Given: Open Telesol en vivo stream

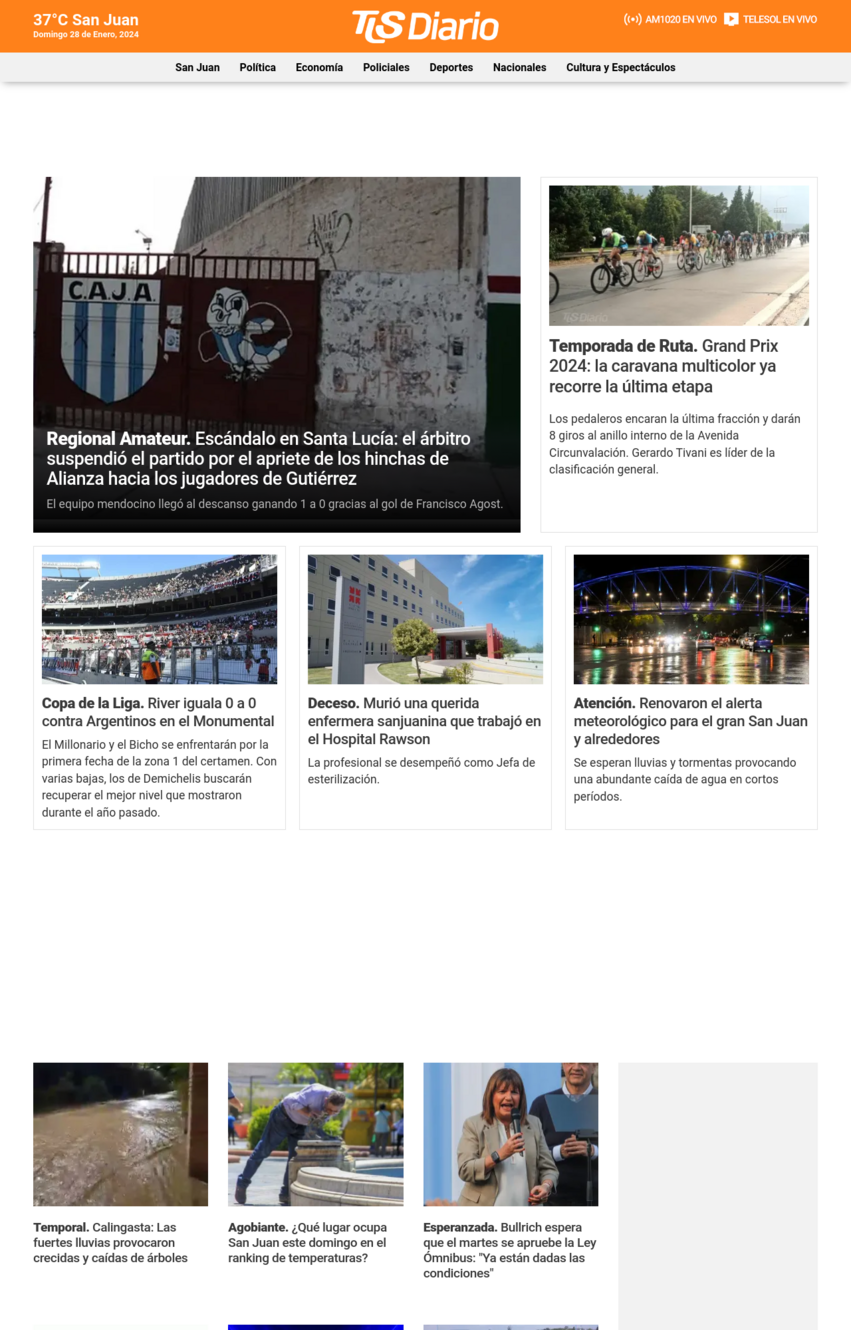Looking at the screenshot, I should [x=770, y=19].
